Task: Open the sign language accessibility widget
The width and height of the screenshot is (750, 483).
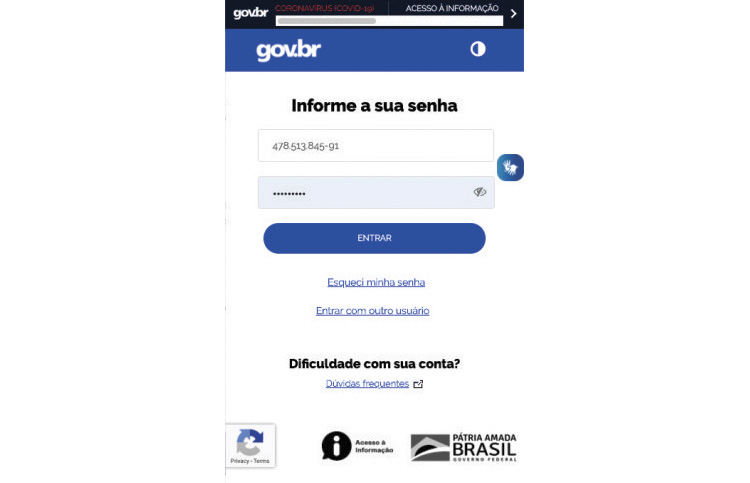Action: tap(510, 167)
